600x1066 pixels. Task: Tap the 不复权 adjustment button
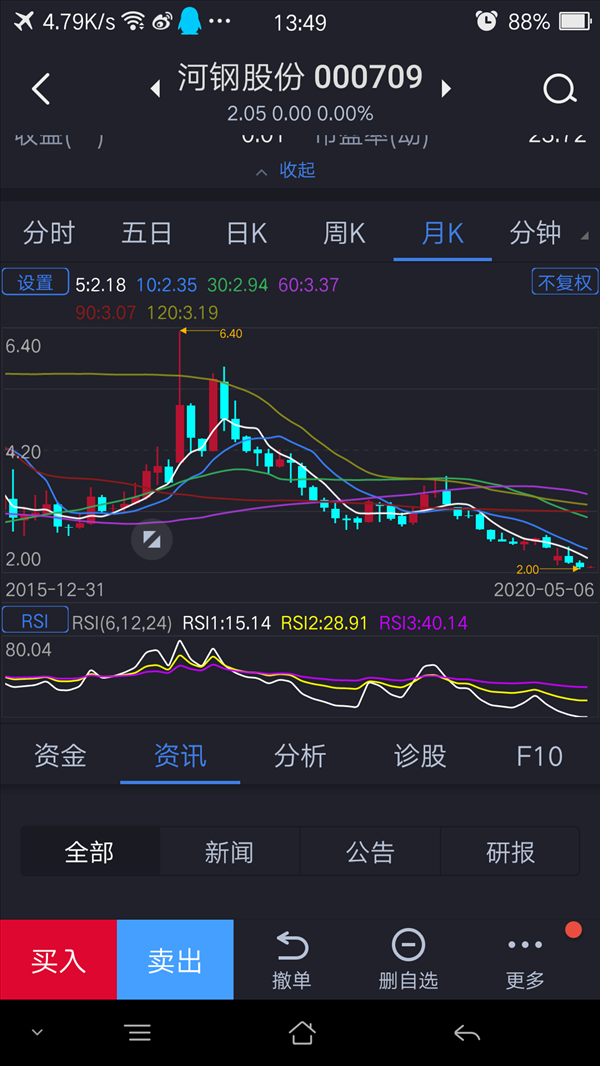(565, 282)
